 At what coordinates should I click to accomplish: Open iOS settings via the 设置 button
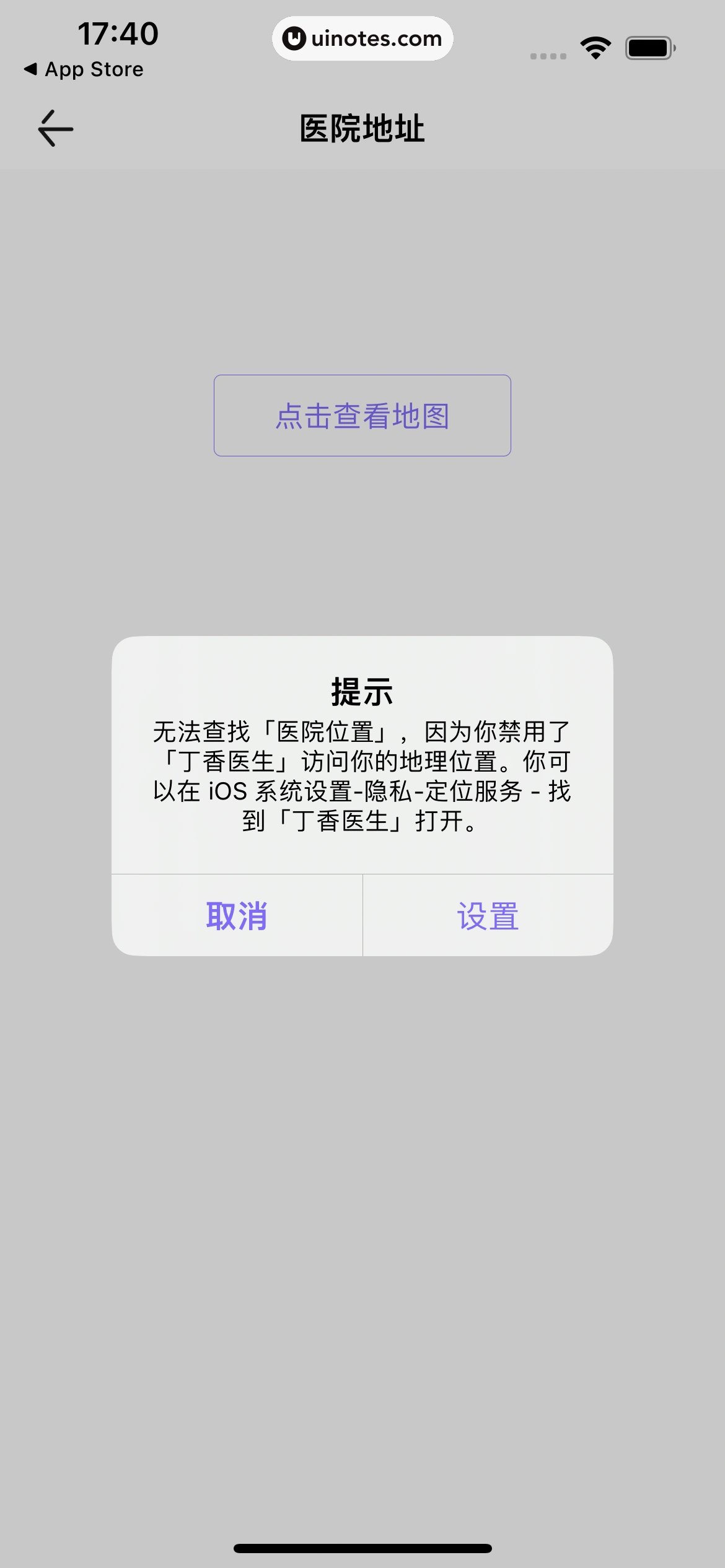(488, 915)
